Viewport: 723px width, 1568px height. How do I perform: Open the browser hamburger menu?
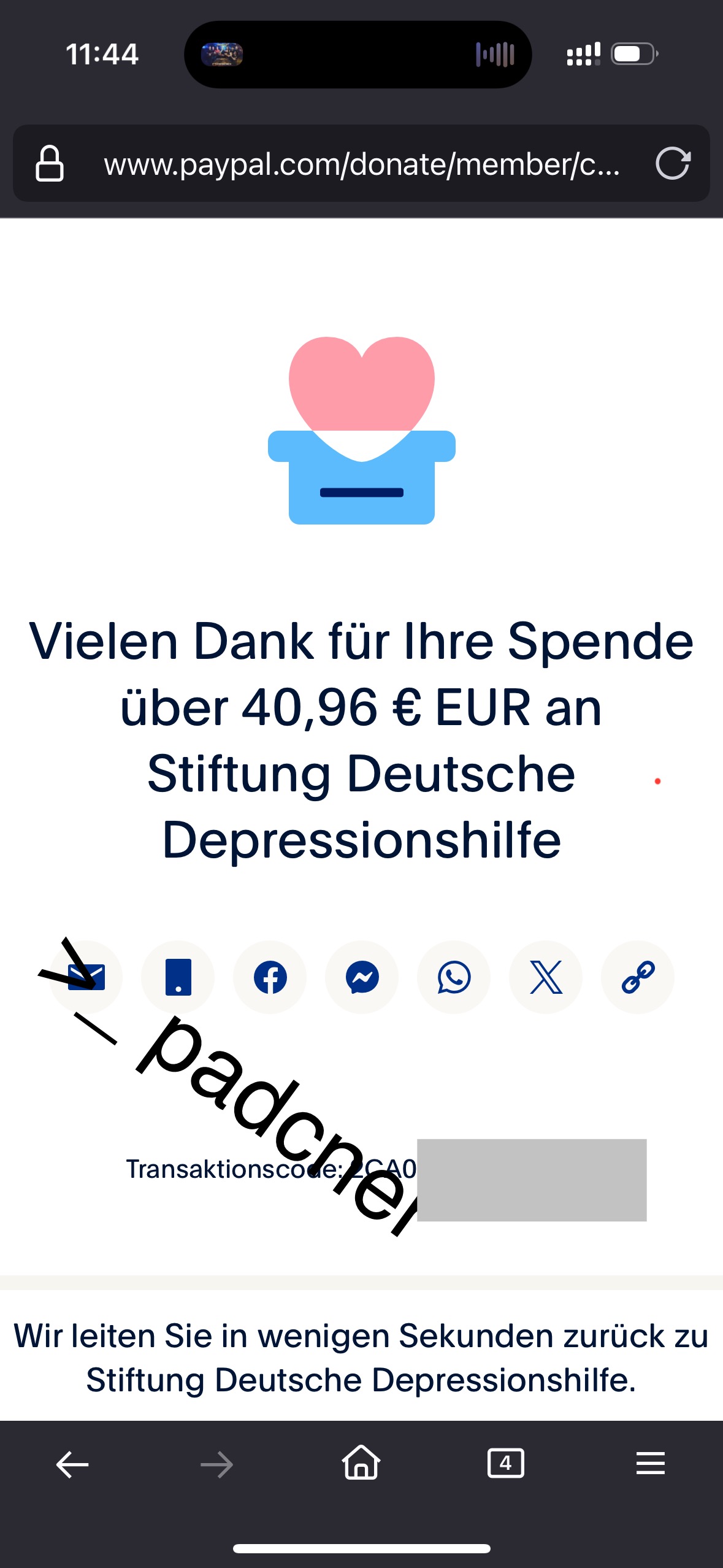pyautogui.click(x=650, y=1464)
